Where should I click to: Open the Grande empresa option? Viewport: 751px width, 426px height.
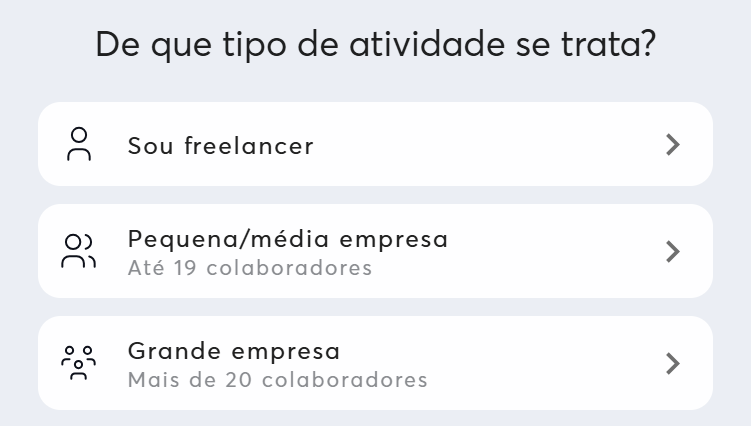(375, 363)
